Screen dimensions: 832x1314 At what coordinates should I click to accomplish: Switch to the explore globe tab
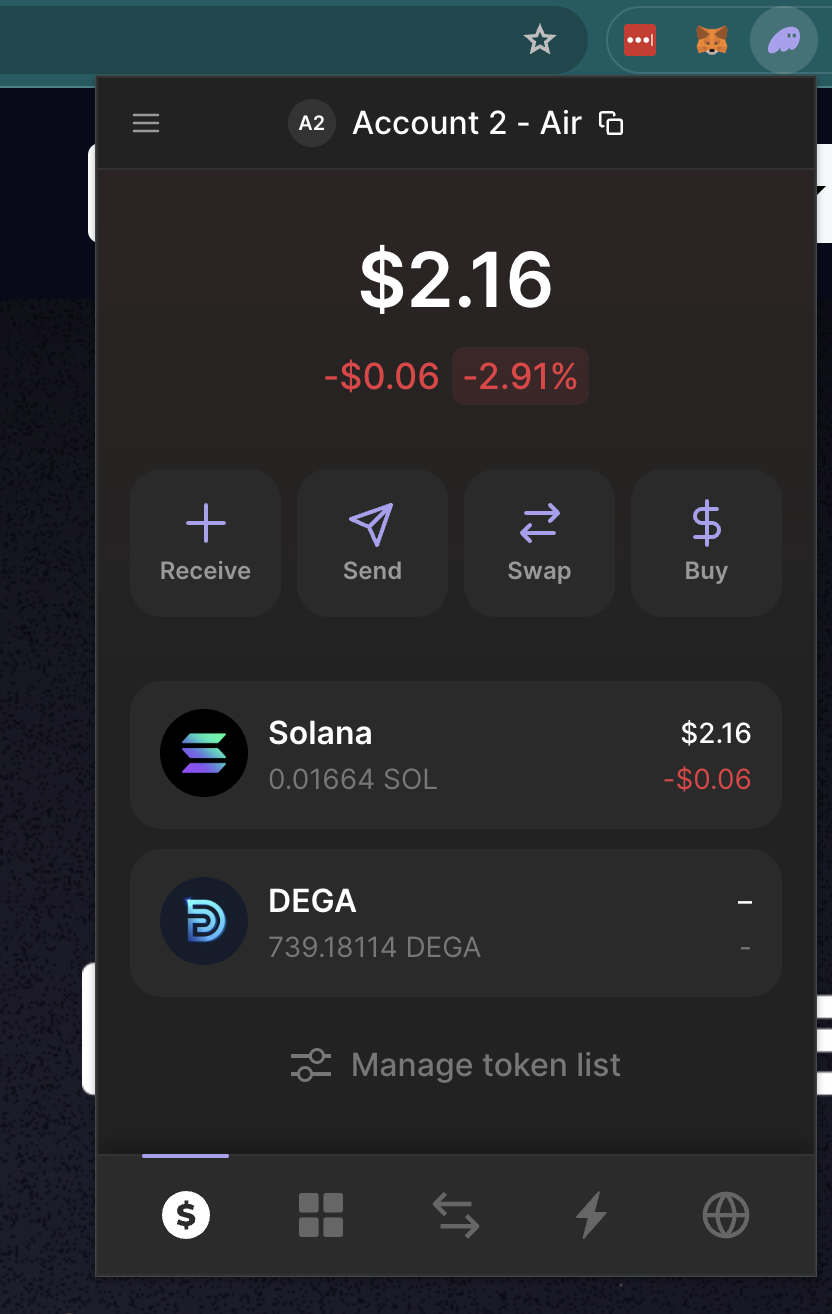tap(726, 1215)
